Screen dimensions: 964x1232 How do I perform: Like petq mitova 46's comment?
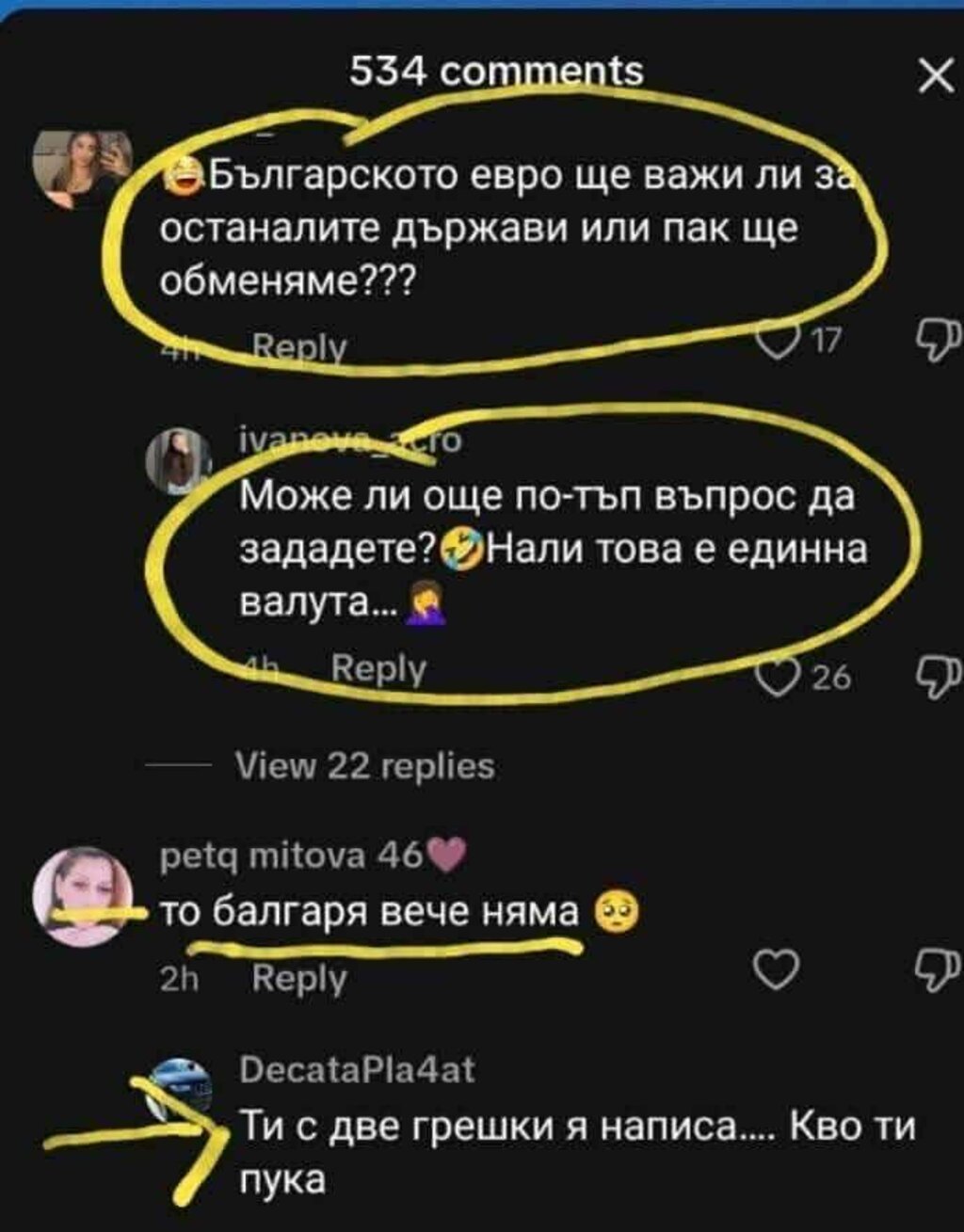(x=778, y=971)
